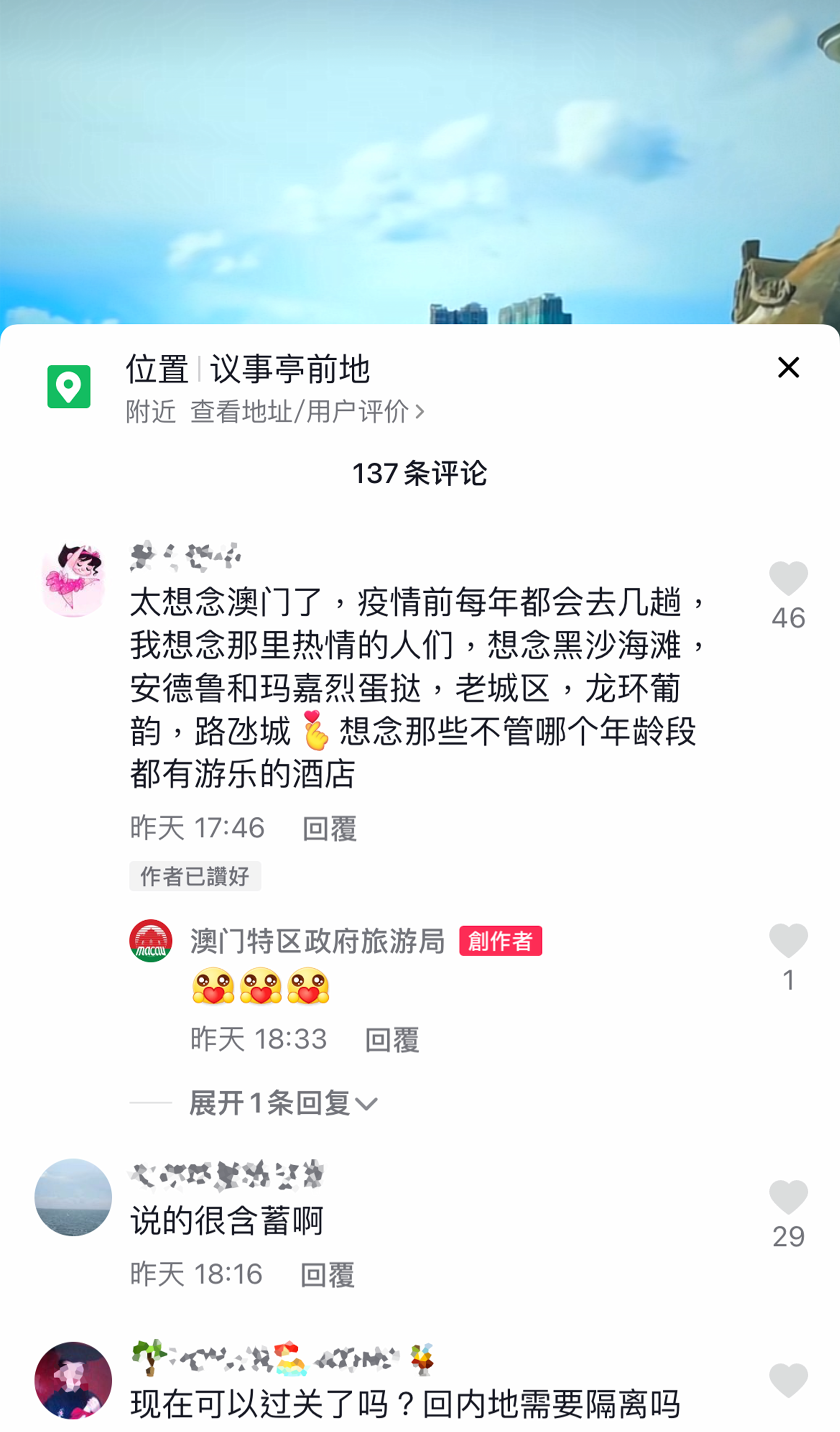Reply to the 昨天 18:33 comment
Screen dimensions: 840x1432
point(391,1040)
